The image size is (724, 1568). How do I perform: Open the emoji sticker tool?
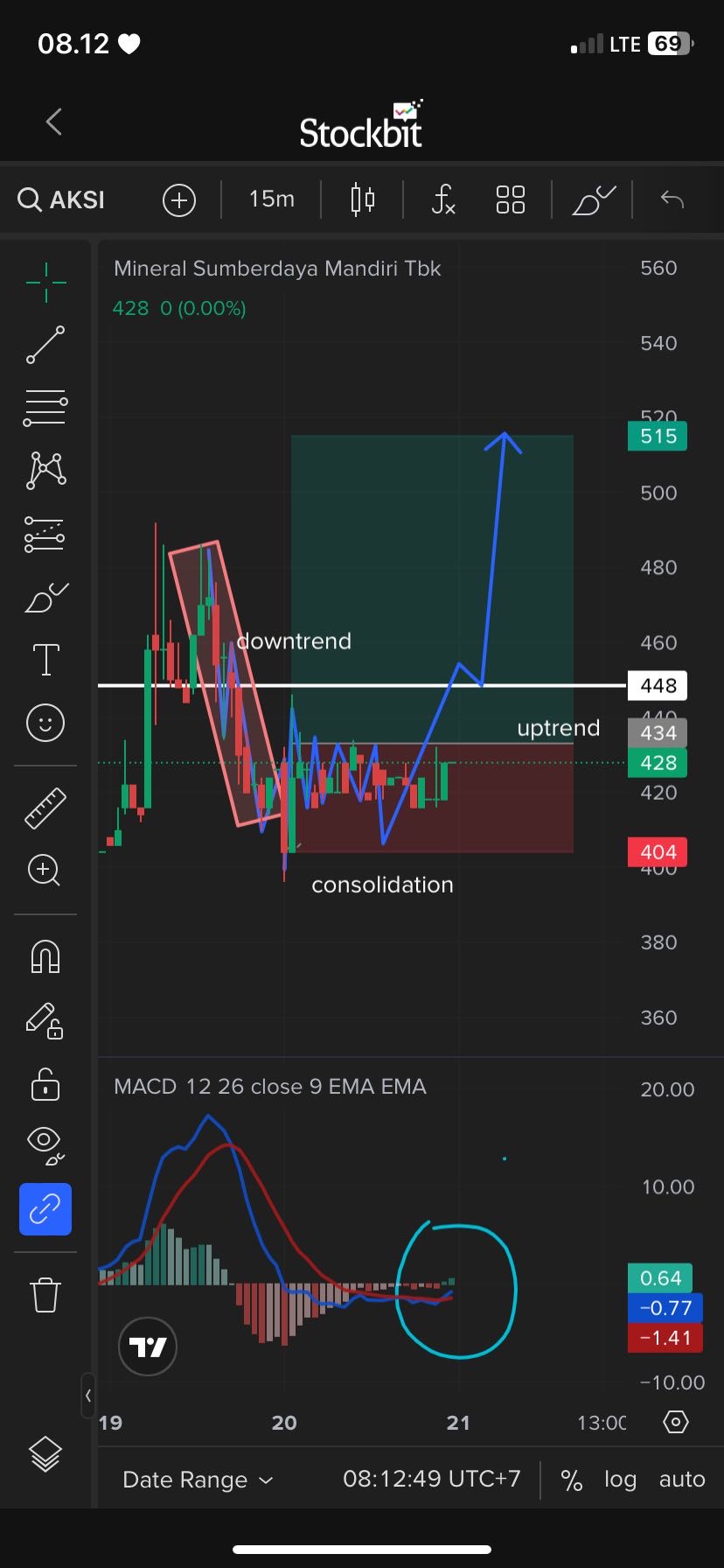point(45,724)
